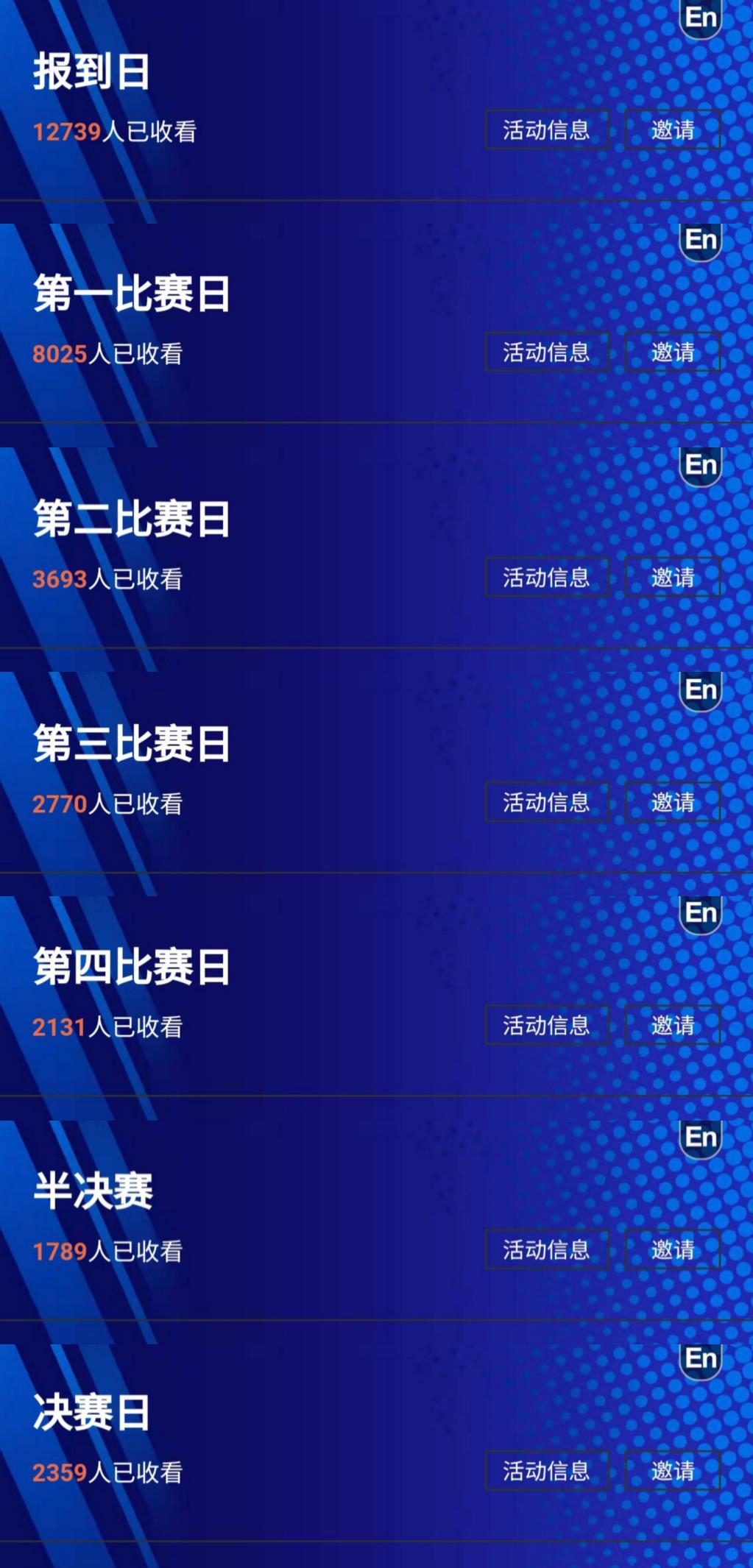Screen dimensions: 753x1568
Task: Open the 半决赛 event card
Action: [x=93, y=1191]
